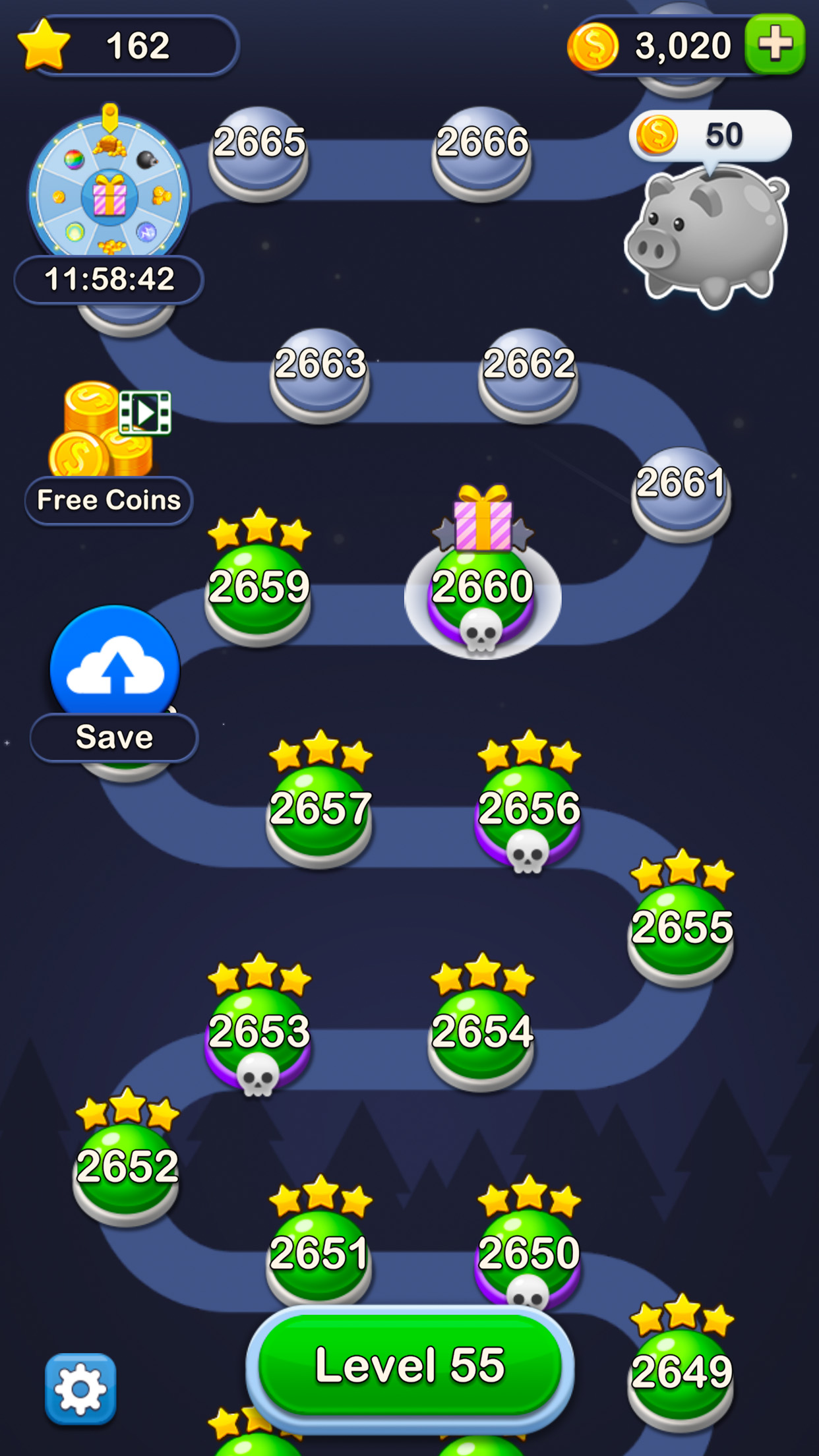Replay level 2652
819x1456 pixels.
pyautogui.click(x=127, y=1174)
